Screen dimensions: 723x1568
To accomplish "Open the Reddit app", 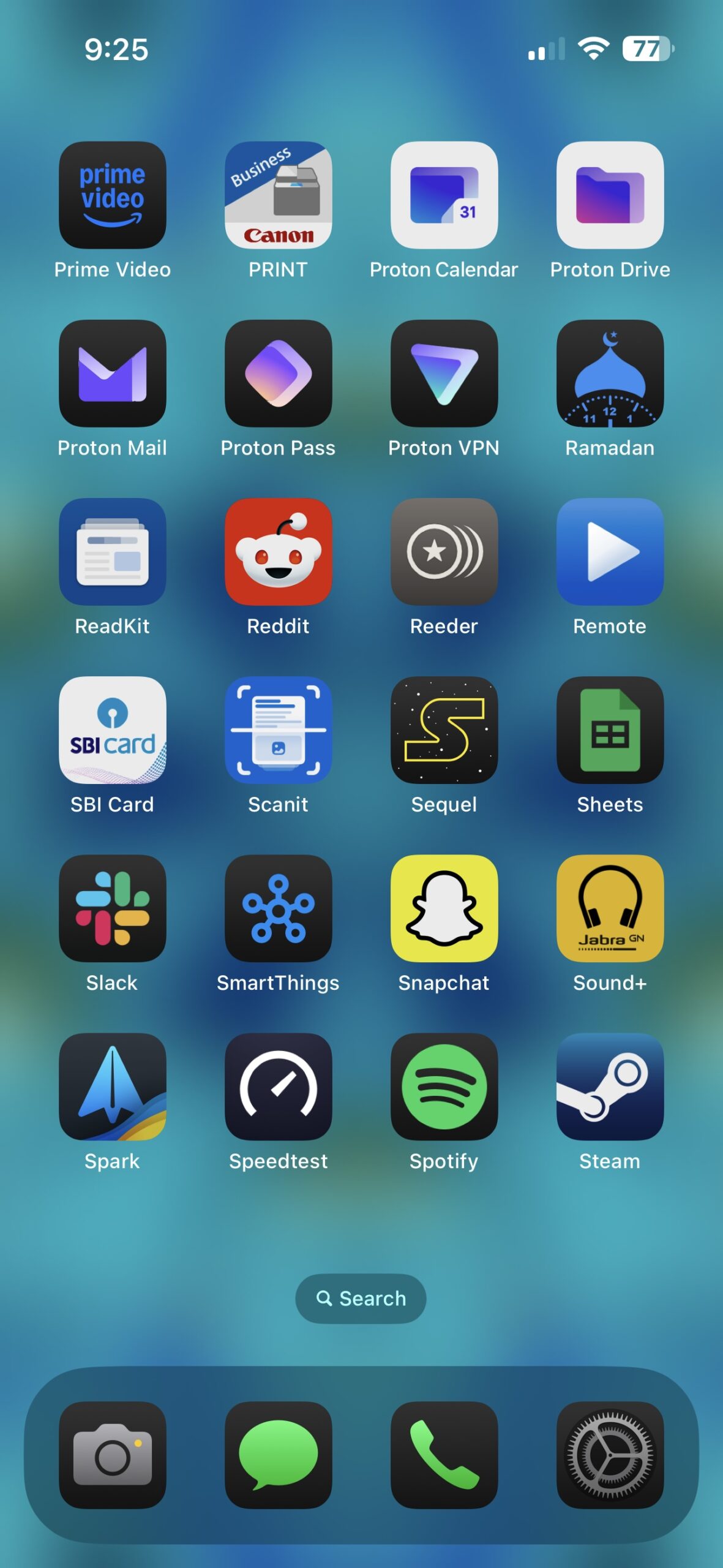I will [278, 551].
